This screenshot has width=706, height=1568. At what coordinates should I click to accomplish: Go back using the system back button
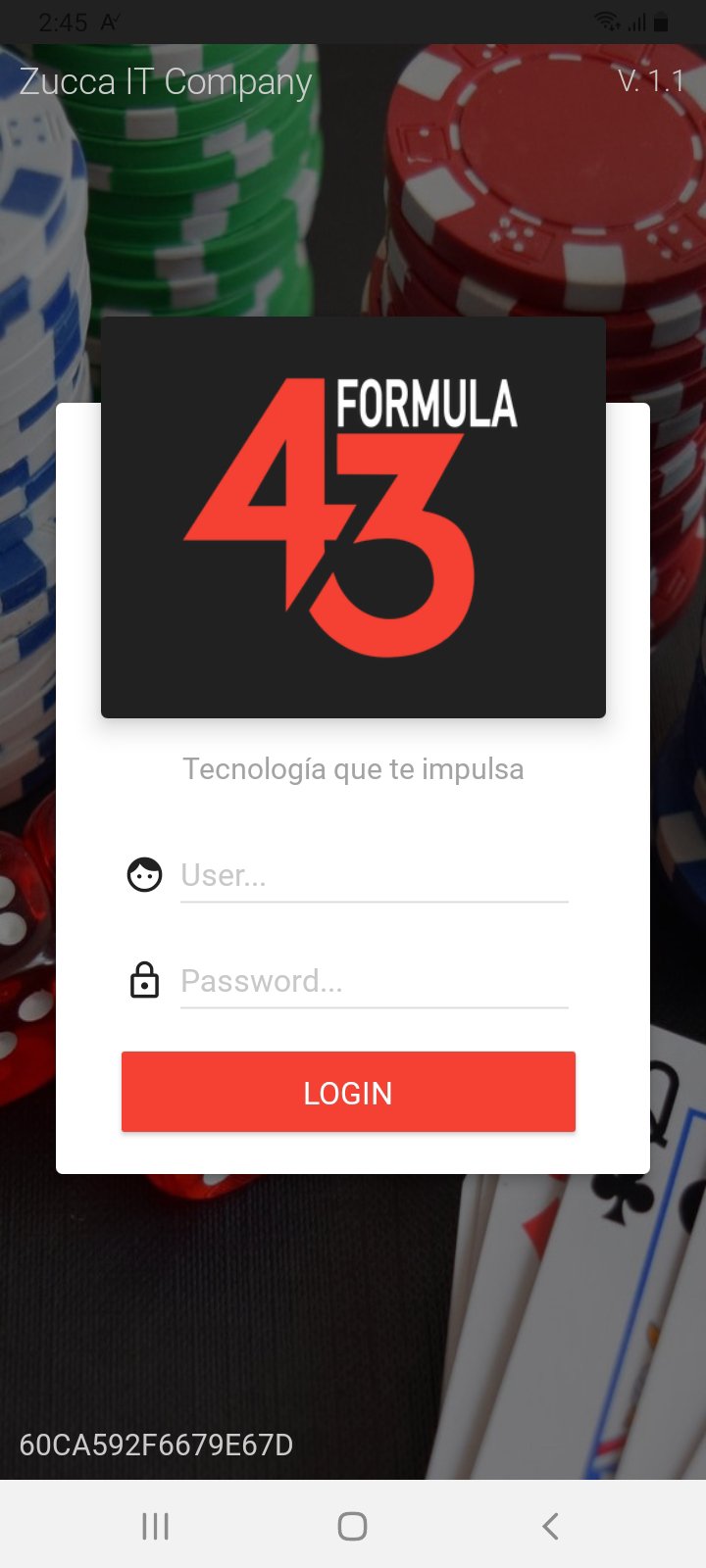point(550,1526)
